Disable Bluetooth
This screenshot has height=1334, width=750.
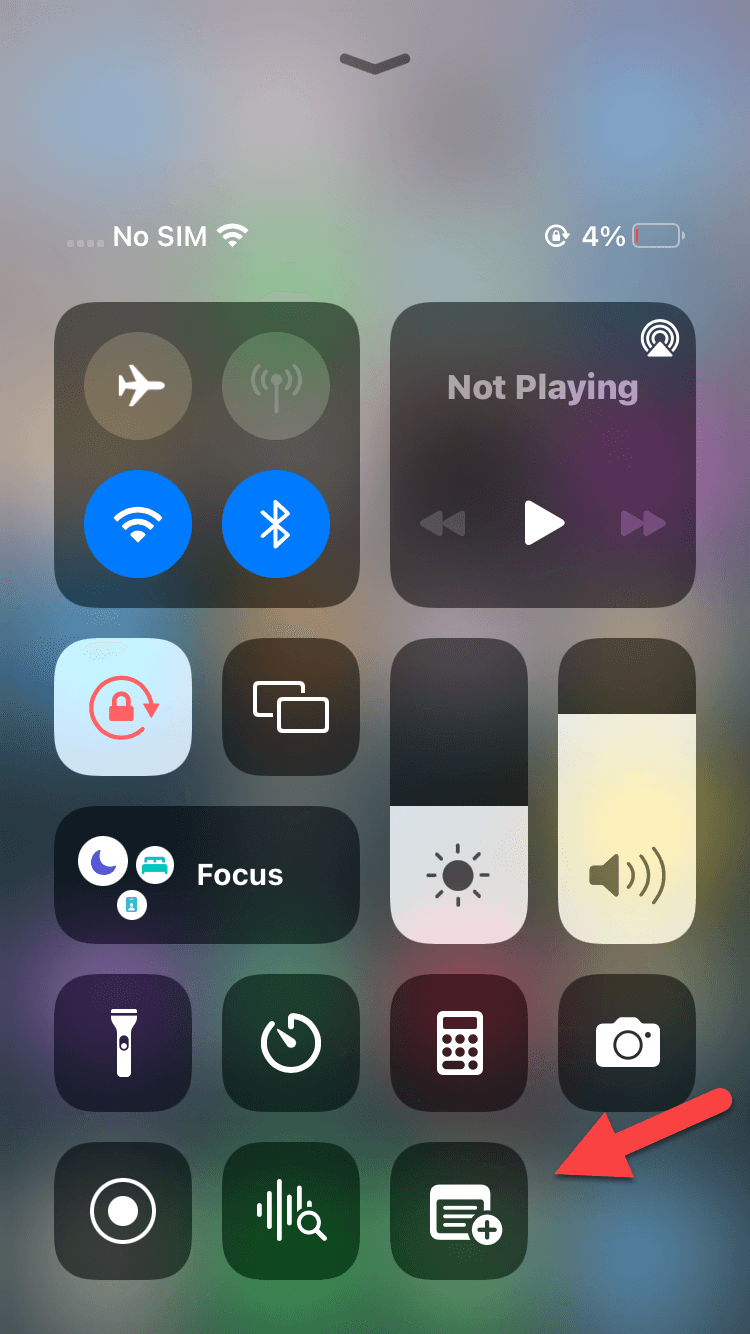(276, 524)
